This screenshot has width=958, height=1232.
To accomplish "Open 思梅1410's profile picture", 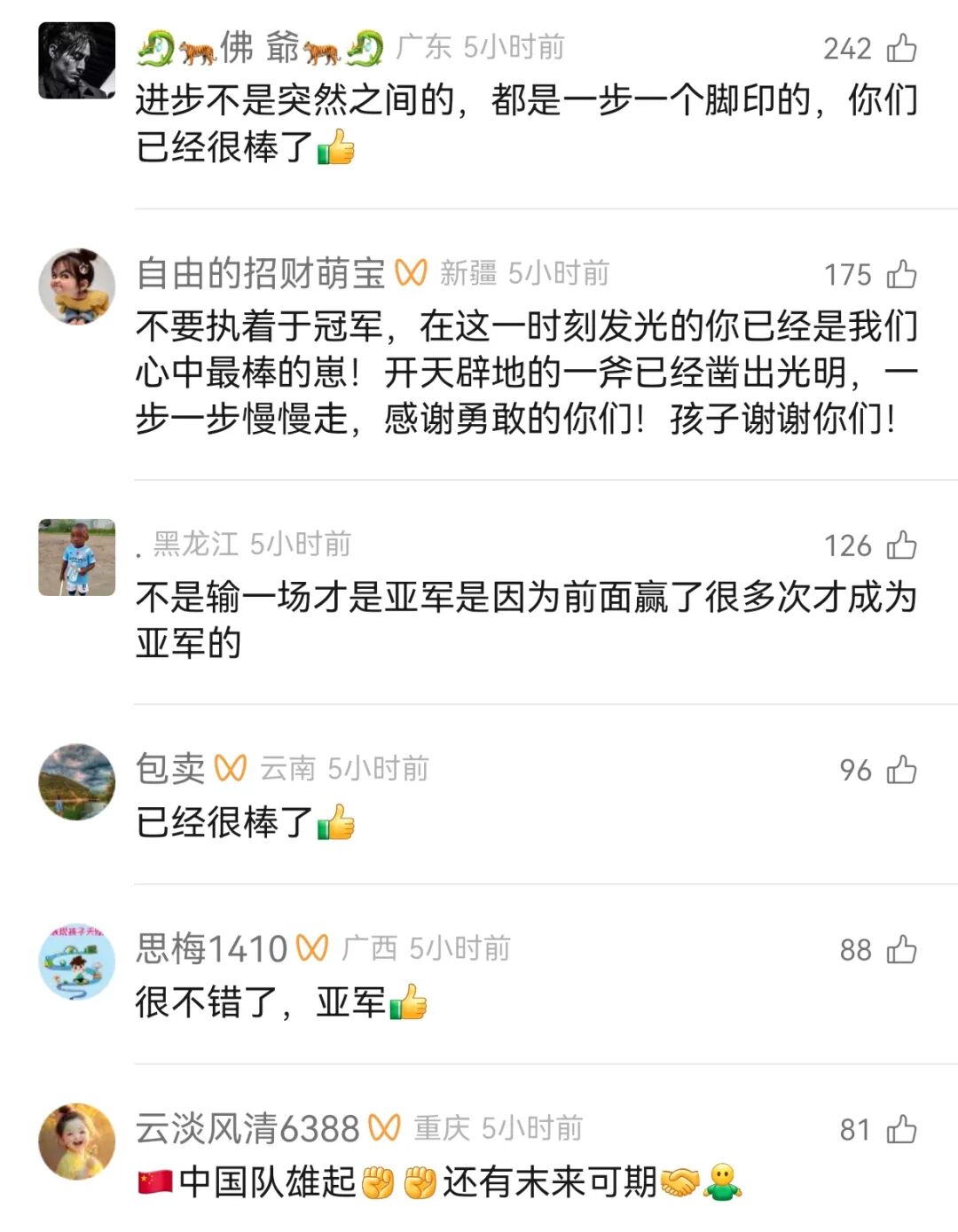I will (x=77, y=961).
